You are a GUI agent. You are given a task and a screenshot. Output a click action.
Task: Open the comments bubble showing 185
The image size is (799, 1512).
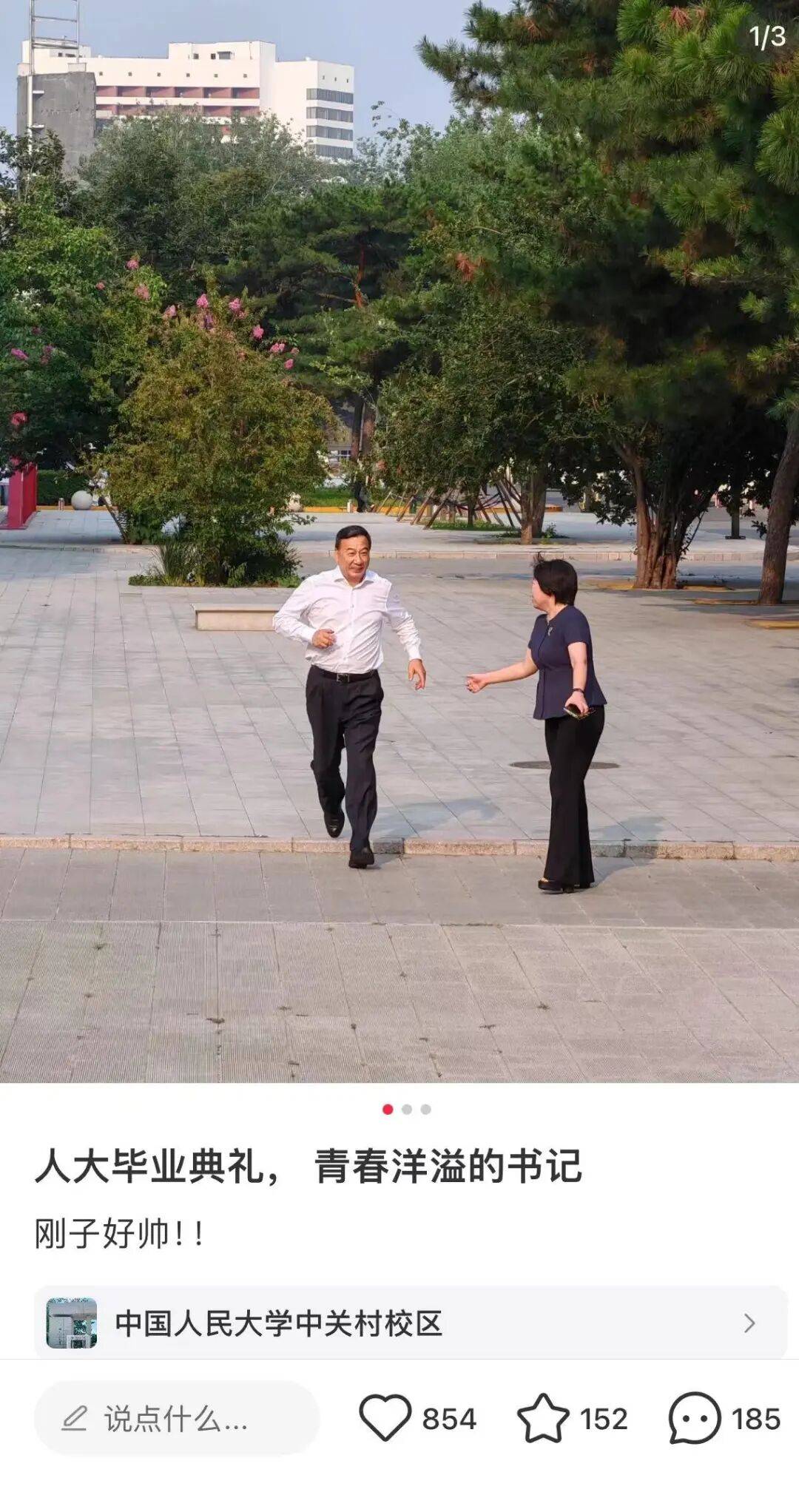pos(695,1417)
